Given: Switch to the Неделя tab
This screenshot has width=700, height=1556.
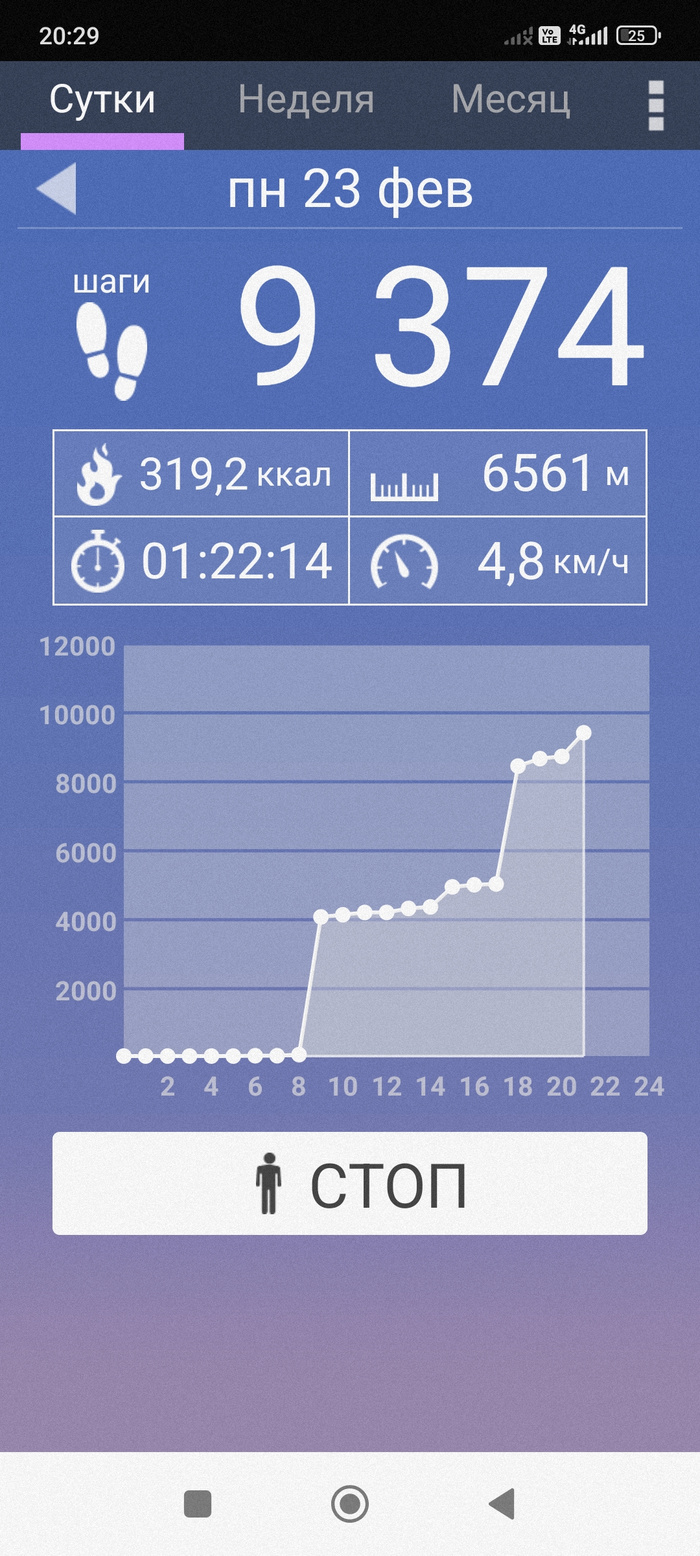Looking at the screenshot, I should [306, 100].
